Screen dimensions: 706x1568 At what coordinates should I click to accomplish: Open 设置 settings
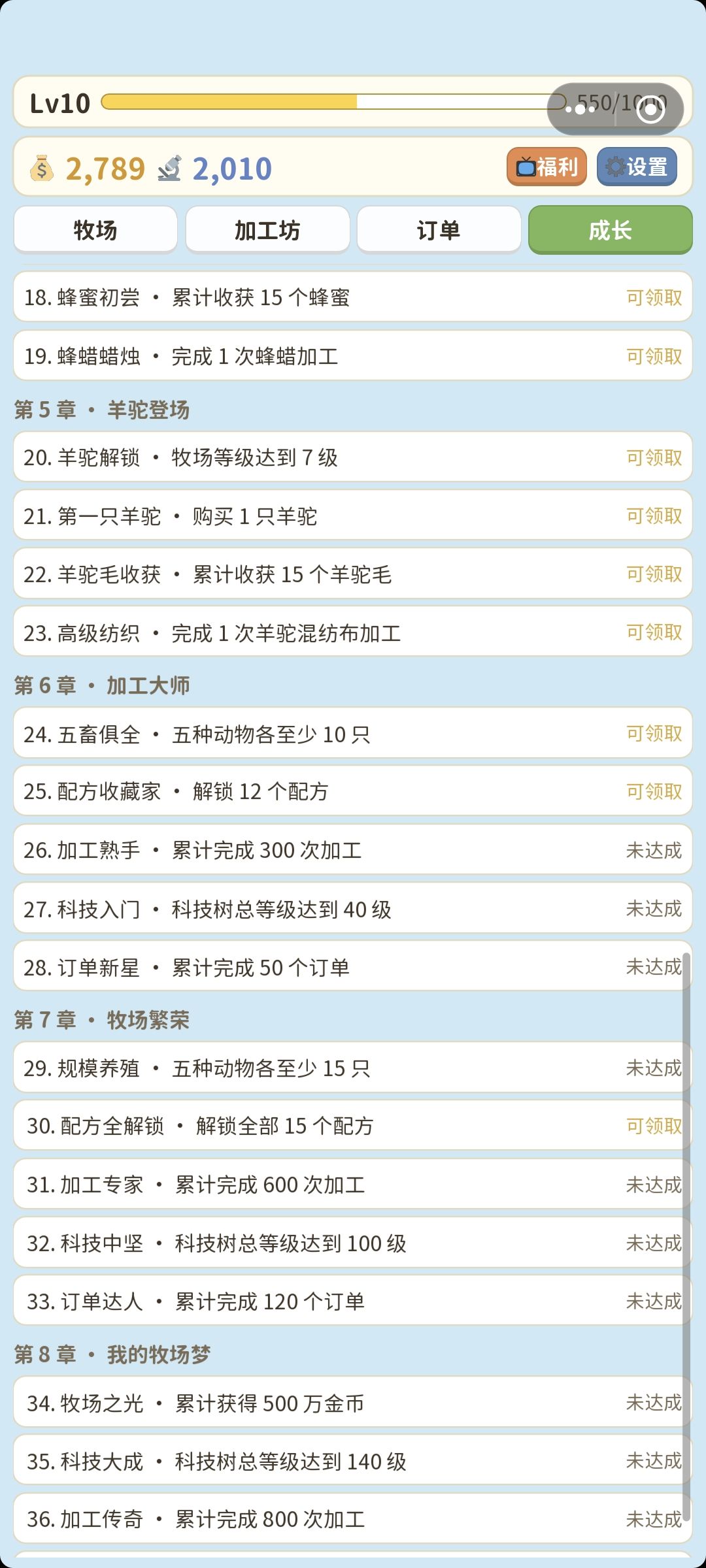637,167
